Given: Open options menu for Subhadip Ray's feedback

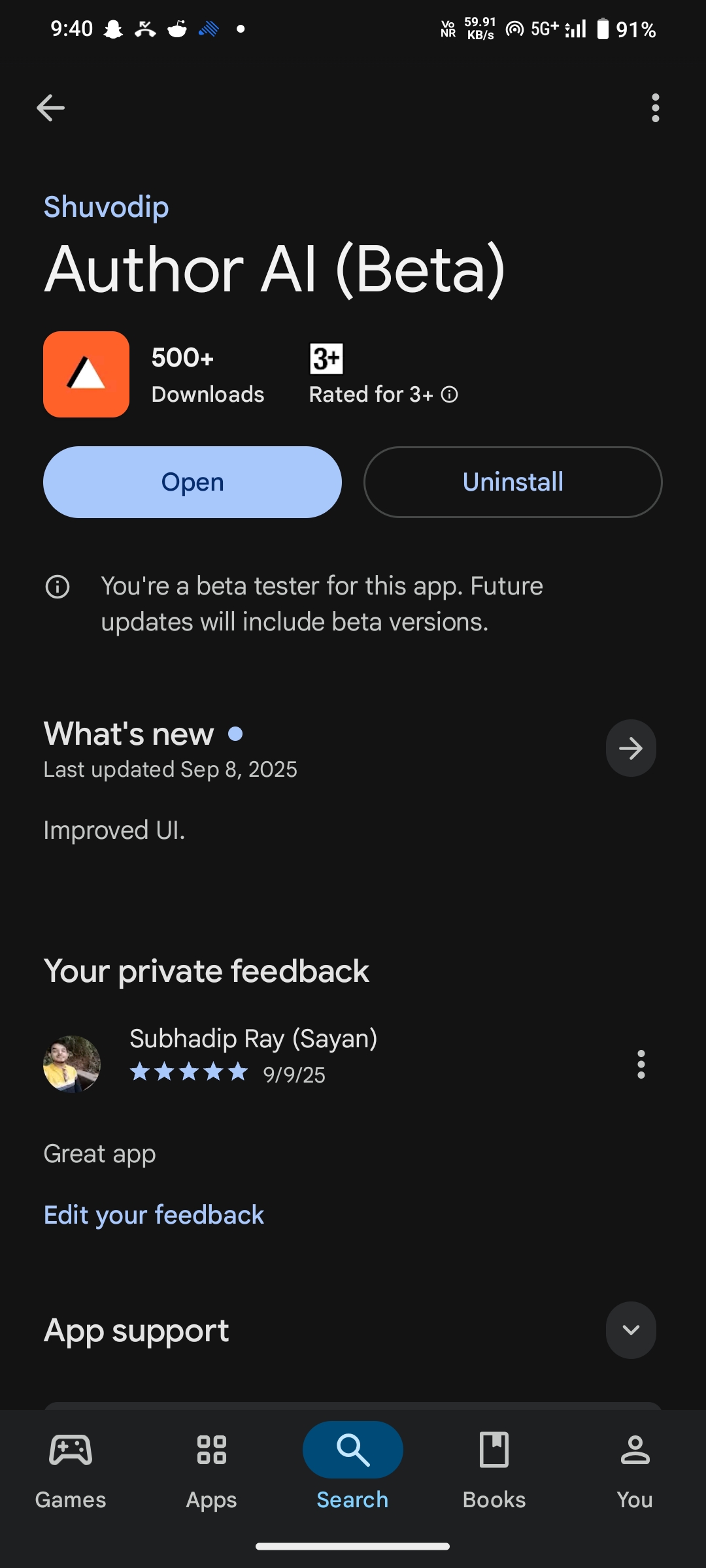Looking at the screenshot, I should click(x=641, y=1064).
